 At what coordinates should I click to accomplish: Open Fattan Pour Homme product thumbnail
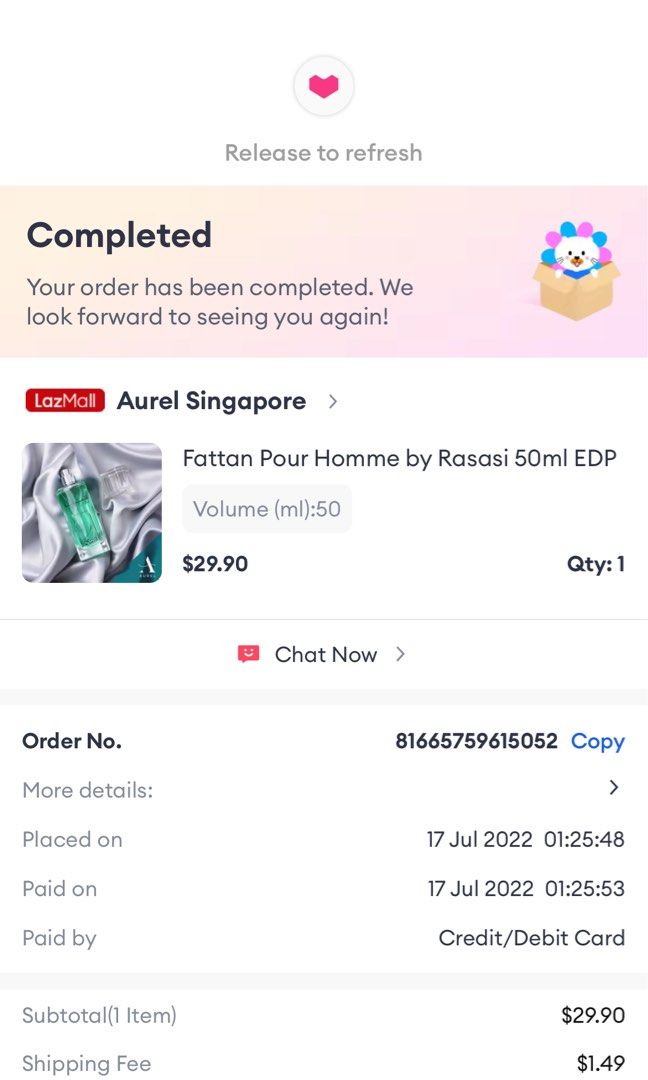point(92,513)
